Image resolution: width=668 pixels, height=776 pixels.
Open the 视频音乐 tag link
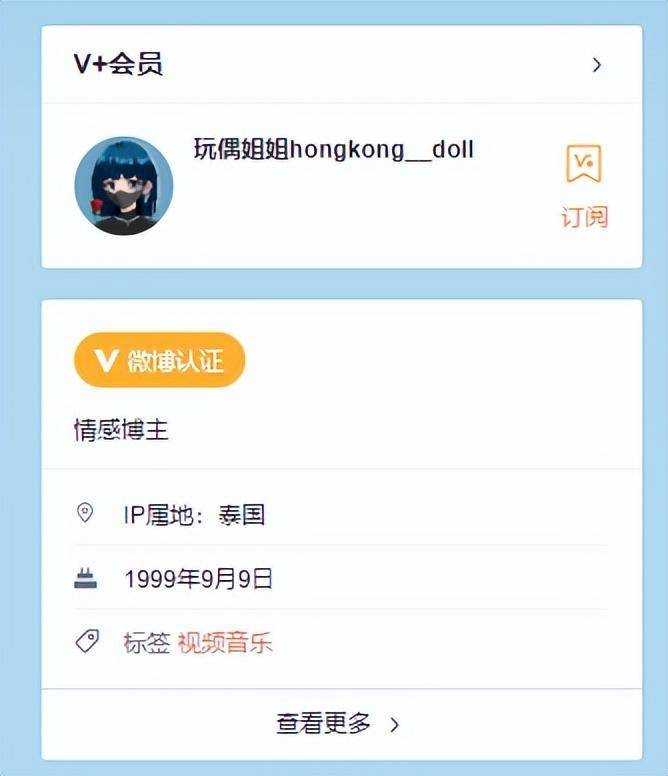(225, 643)
